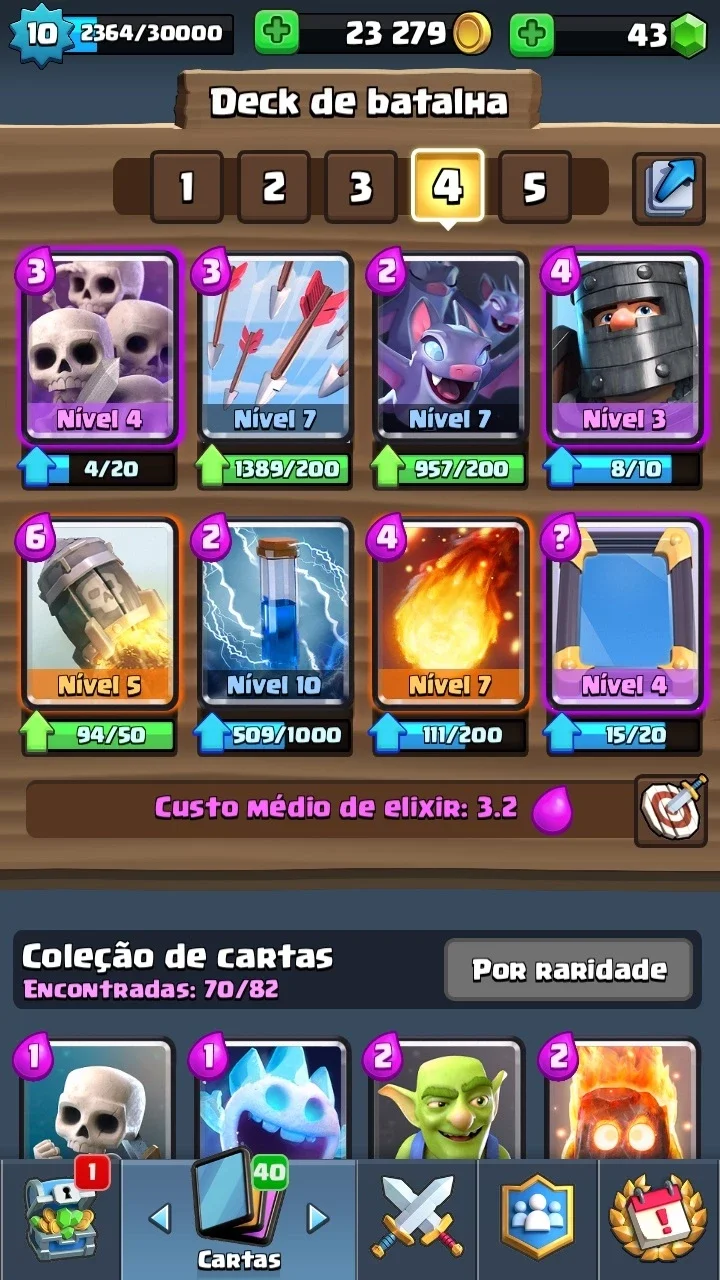Viewport: 720px width, 1280px height.
Task: Switch to deck slot 5
Action: coord(535,186)
